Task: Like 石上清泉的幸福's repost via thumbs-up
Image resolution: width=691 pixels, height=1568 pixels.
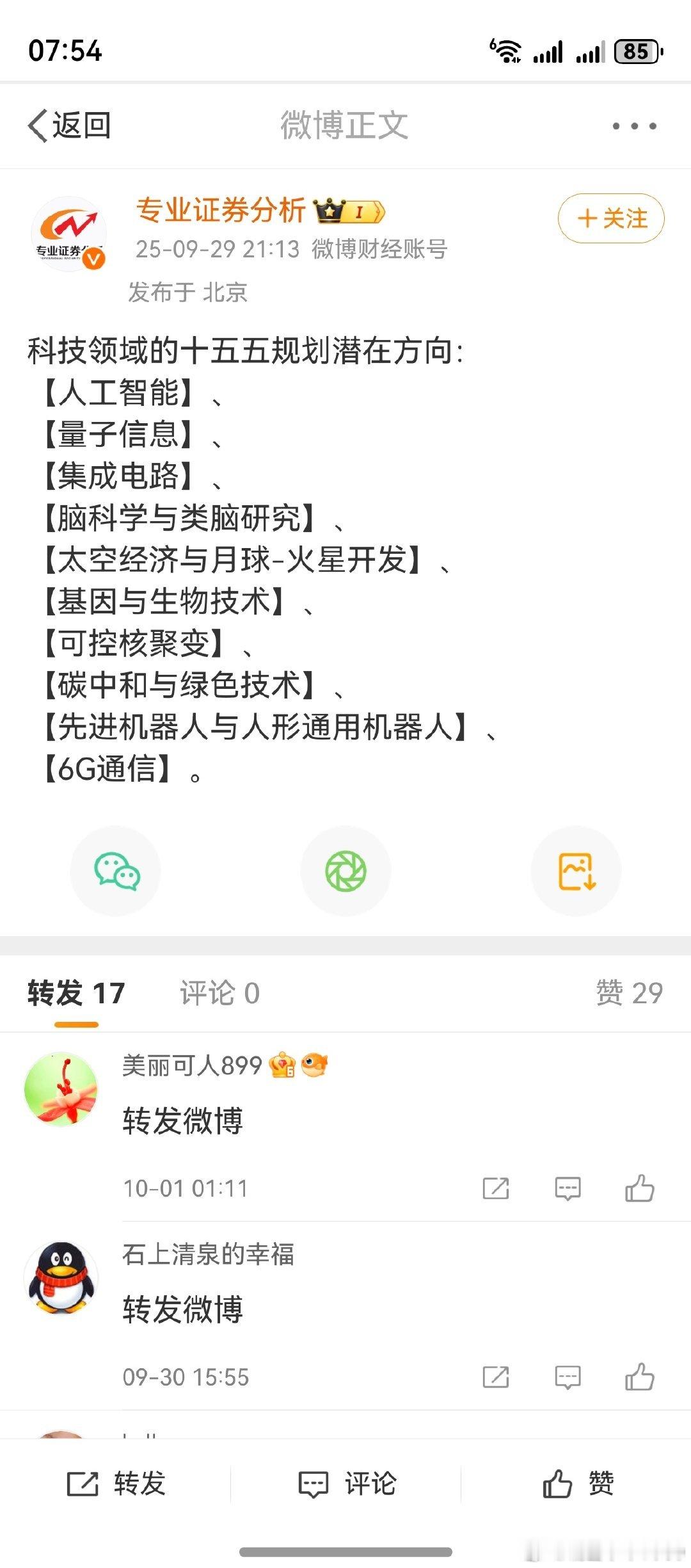Action: [x=640, y=1378]
